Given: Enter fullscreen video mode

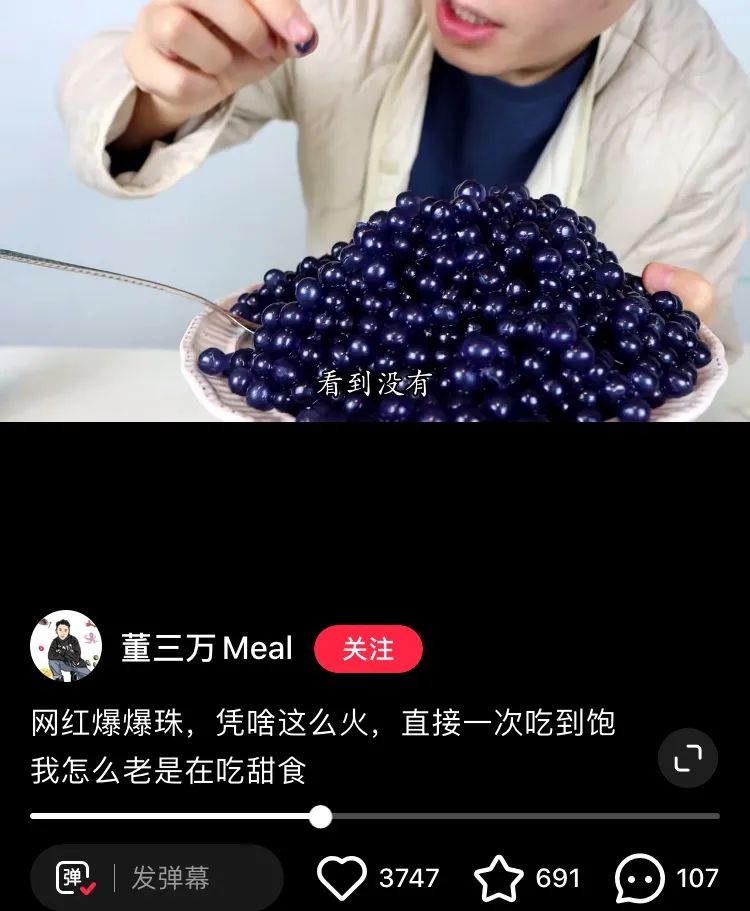Looking at the screenshot, I should point(688,759).
